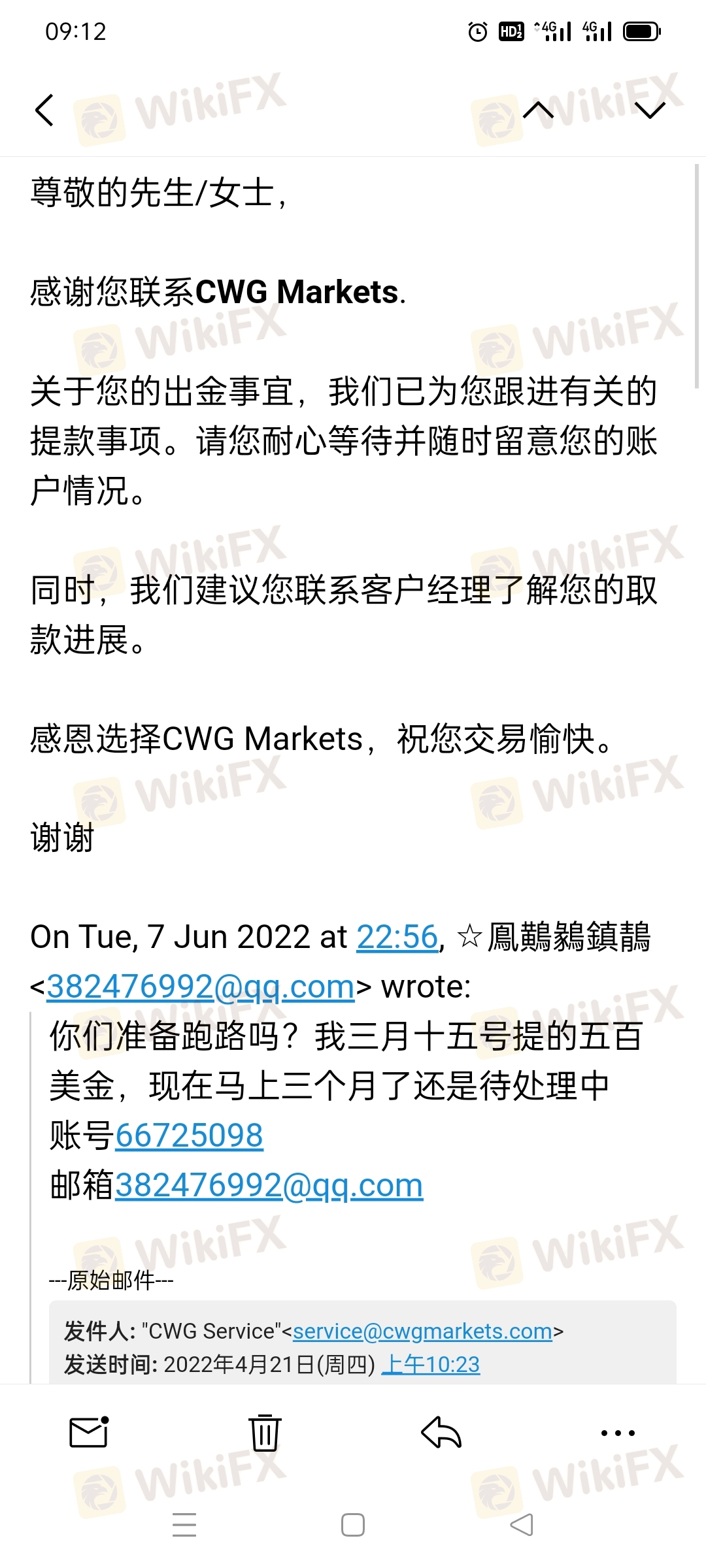The height and width of the screenshot is (1568, 706).
Task: Tap account number 66725098 link
Action: click(x=189, y=1135)
